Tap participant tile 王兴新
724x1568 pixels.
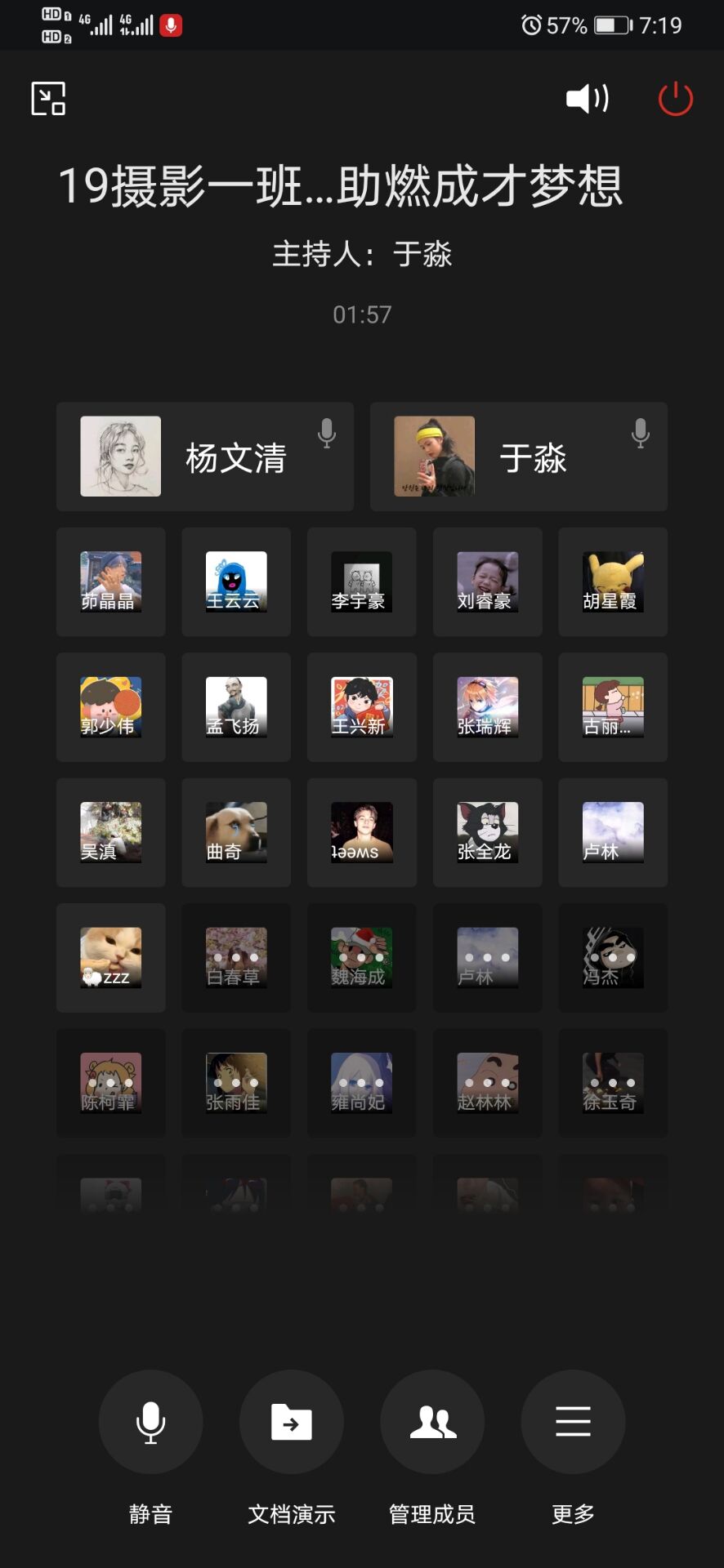361,707
